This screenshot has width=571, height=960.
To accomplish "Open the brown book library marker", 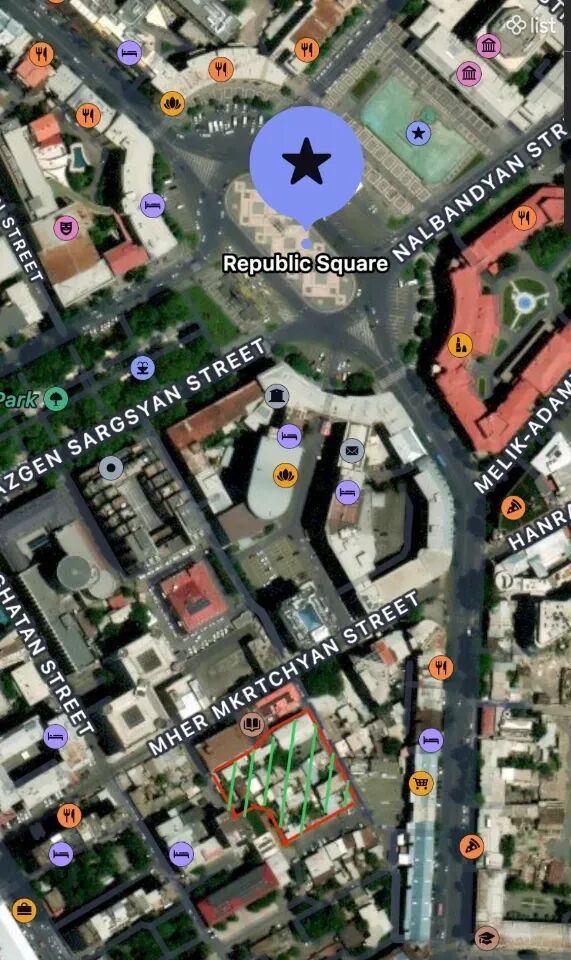I will coord(252,725).
